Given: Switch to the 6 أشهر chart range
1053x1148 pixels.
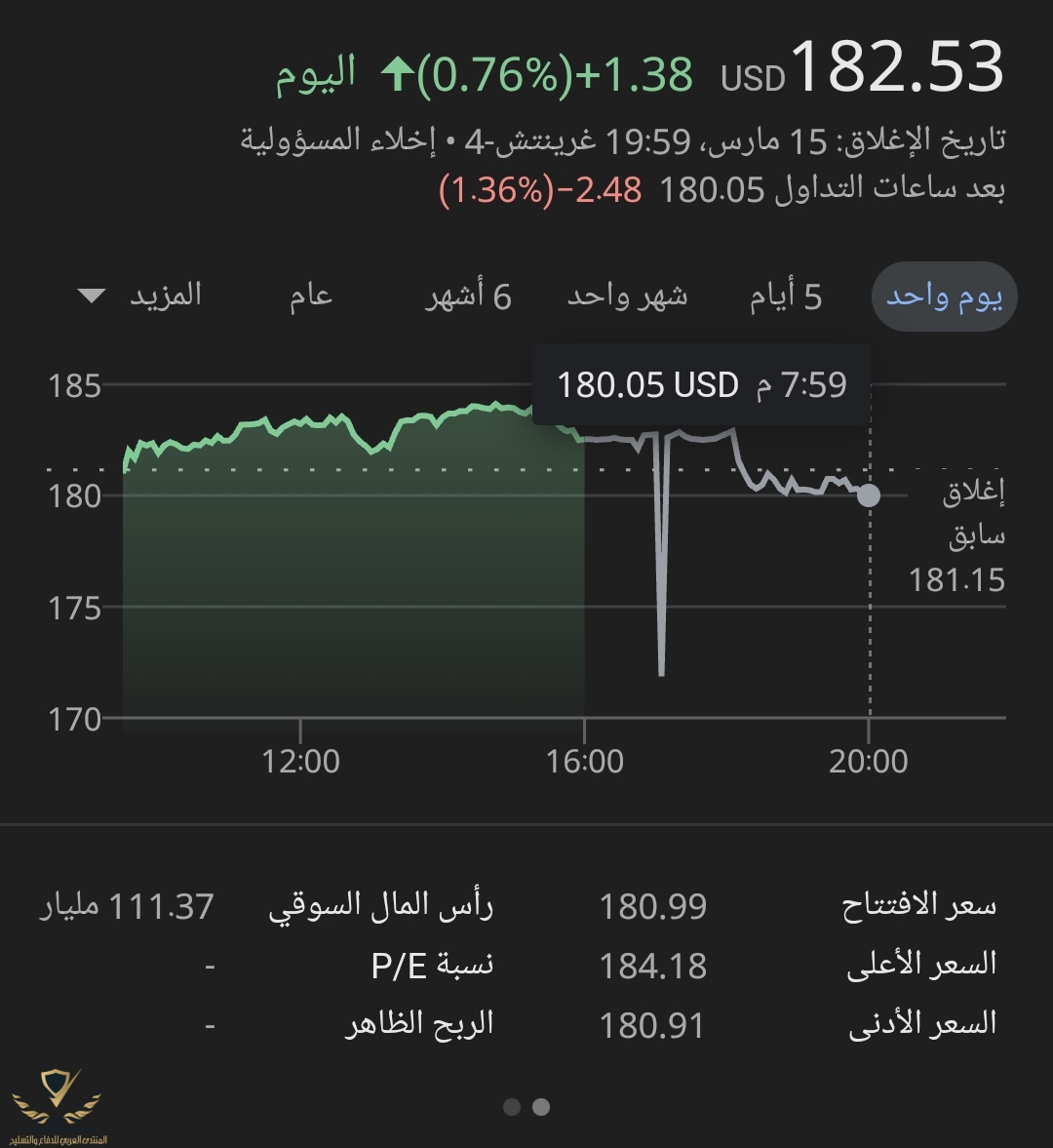Looking at the screenshot, I should 469,297.
